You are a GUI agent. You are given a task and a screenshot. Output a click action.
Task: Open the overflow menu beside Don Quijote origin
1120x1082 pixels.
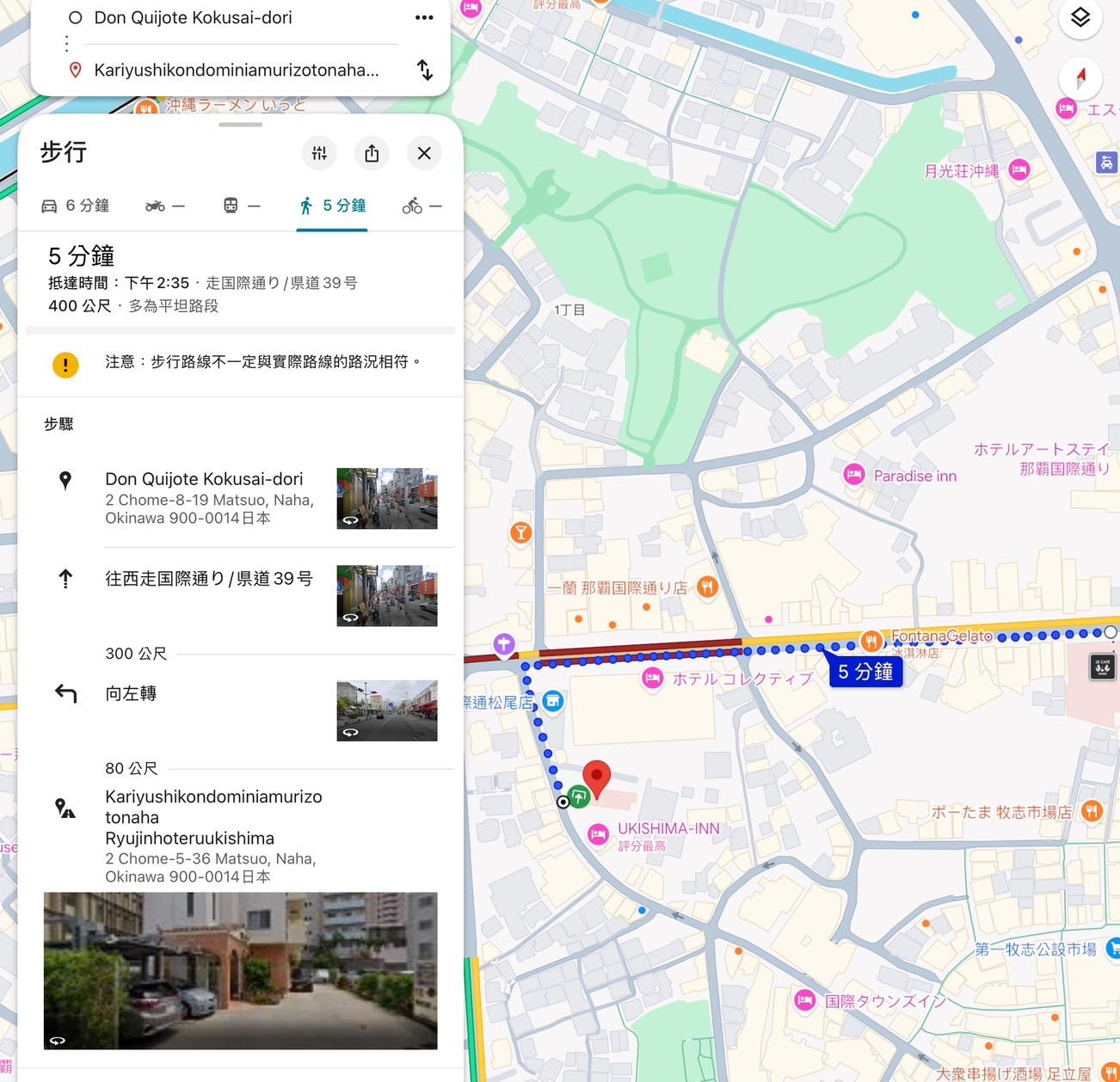424,18
